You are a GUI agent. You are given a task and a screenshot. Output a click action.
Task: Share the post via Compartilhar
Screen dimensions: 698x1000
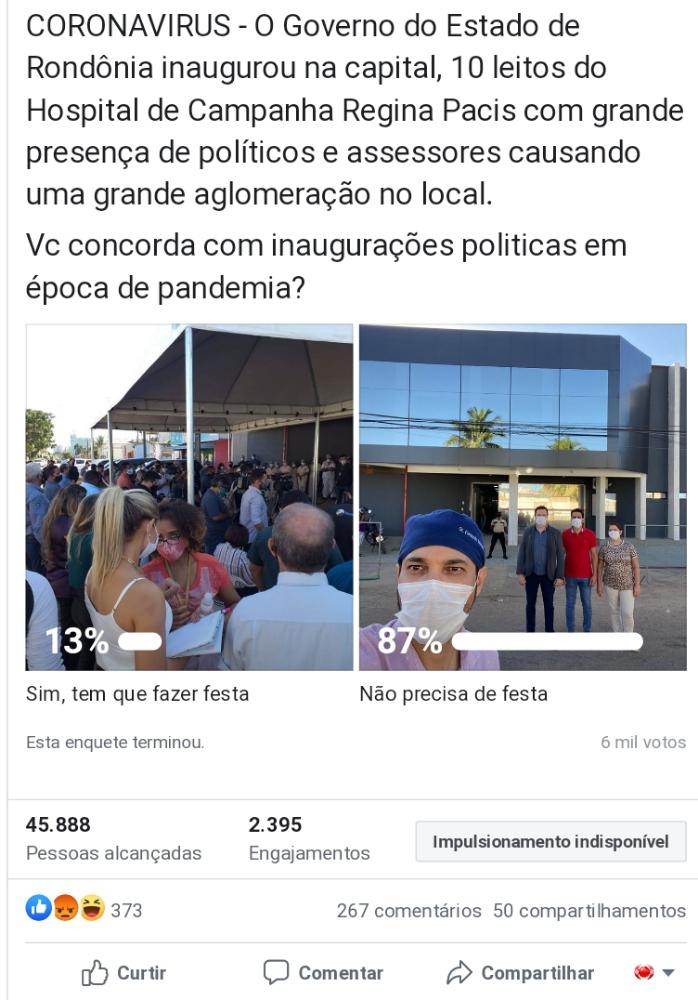(x=520, y=973)
